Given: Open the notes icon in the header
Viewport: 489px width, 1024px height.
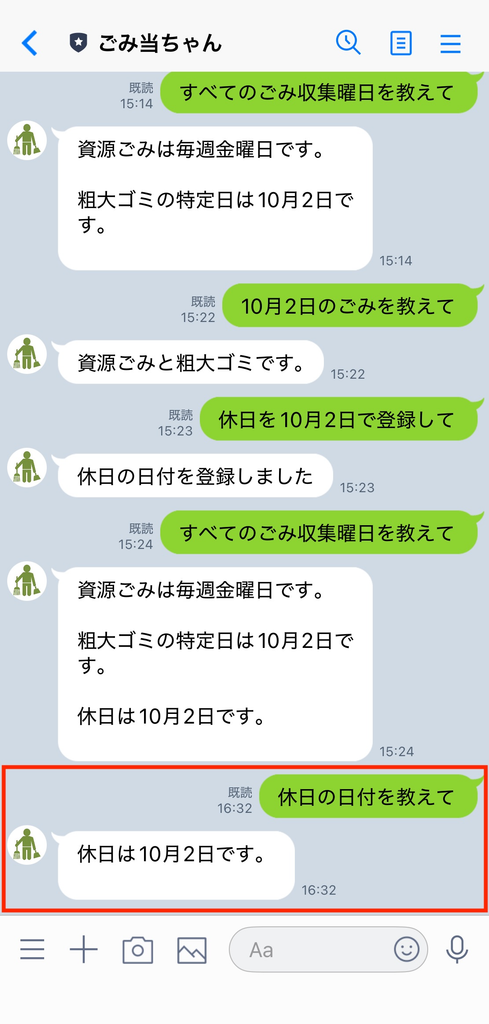Looking at the screenshot, I should tap(400, 43).
